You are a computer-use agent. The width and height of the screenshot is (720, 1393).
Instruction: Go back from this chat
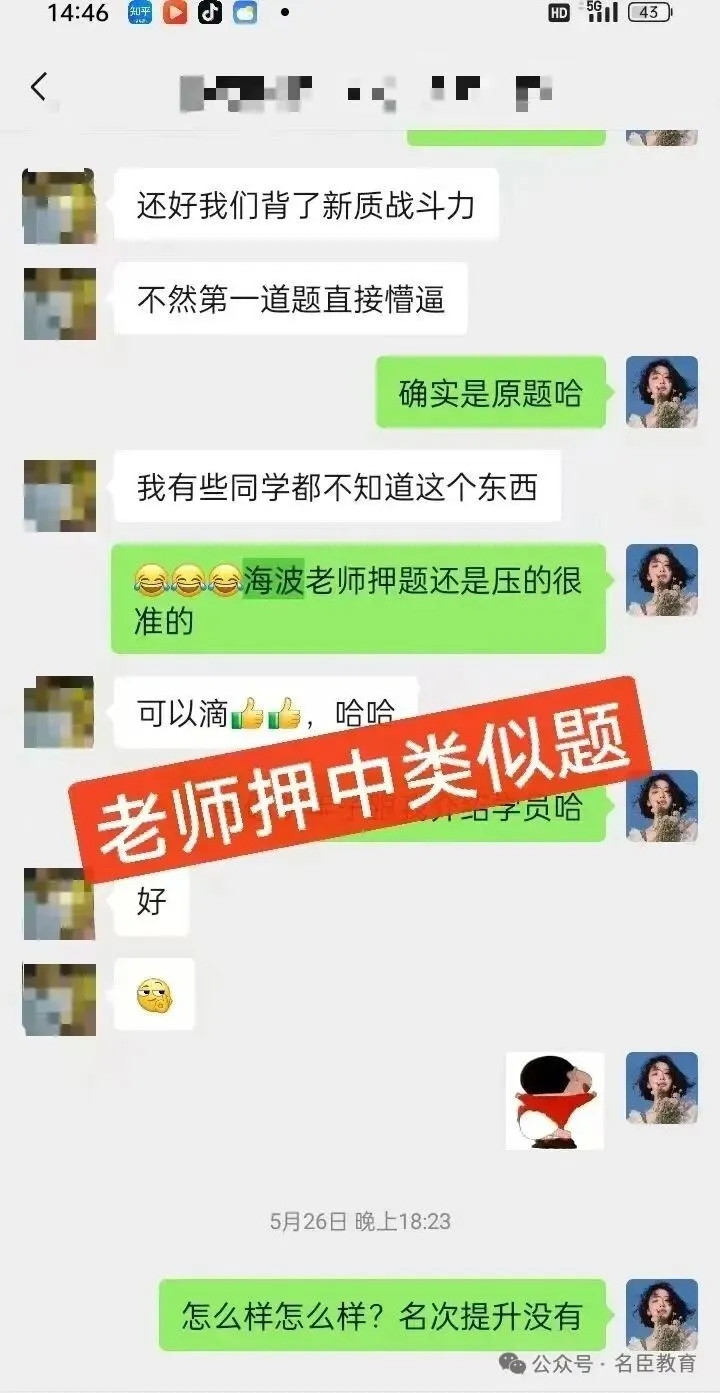point(39,88)
